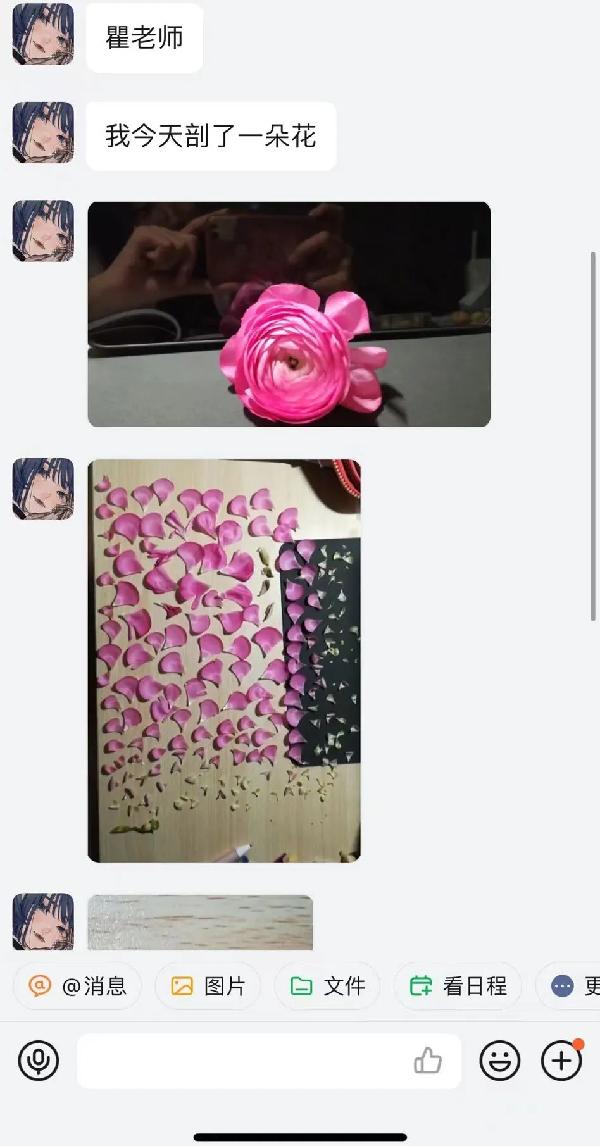Open the scattered petals photo message
This screenshot has width=600, height=1146.
[224, 660]
